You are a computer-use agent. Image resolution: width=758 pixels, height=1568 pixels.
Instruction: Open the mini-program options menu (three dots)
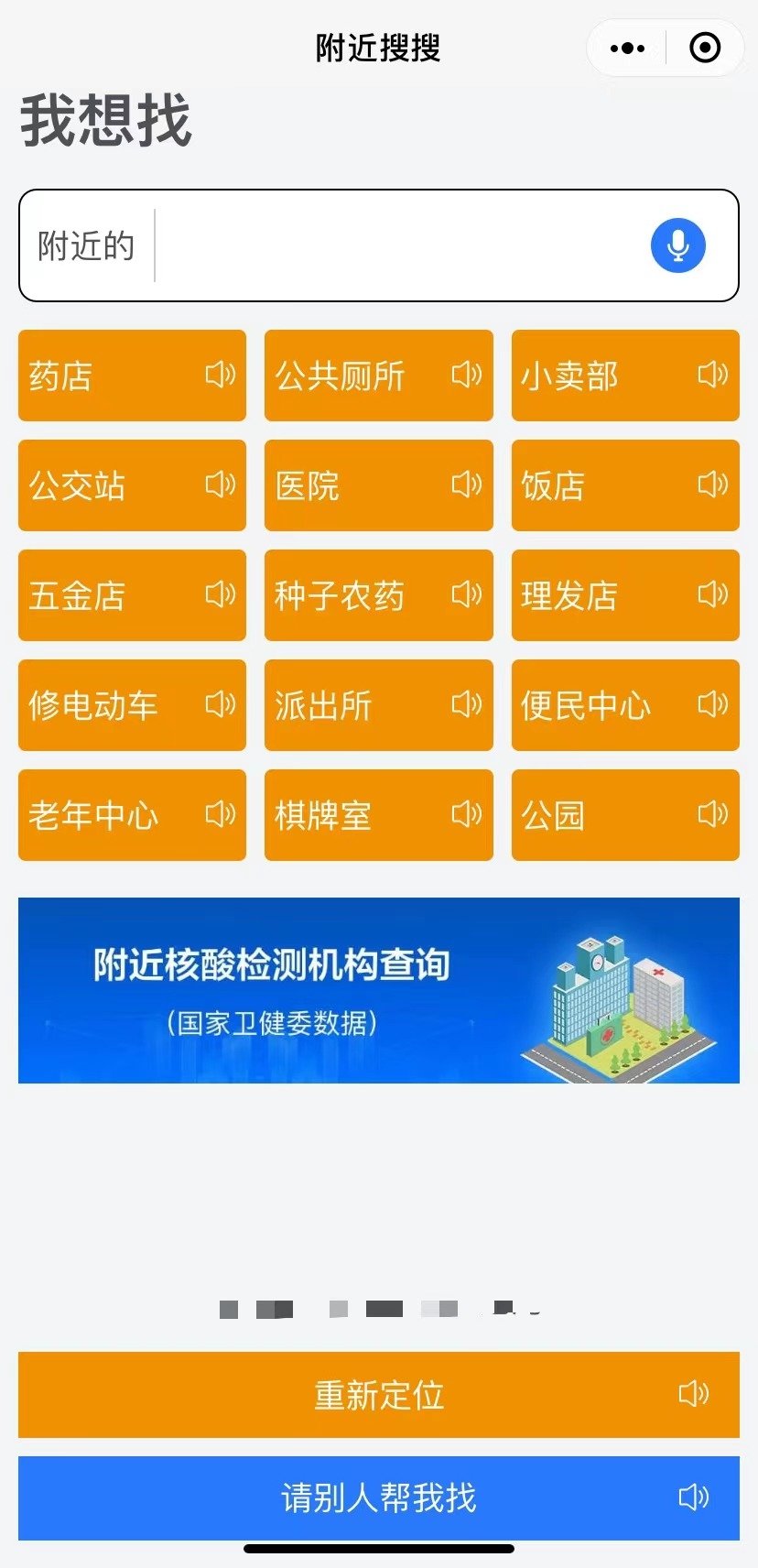(x=626, y=47)
